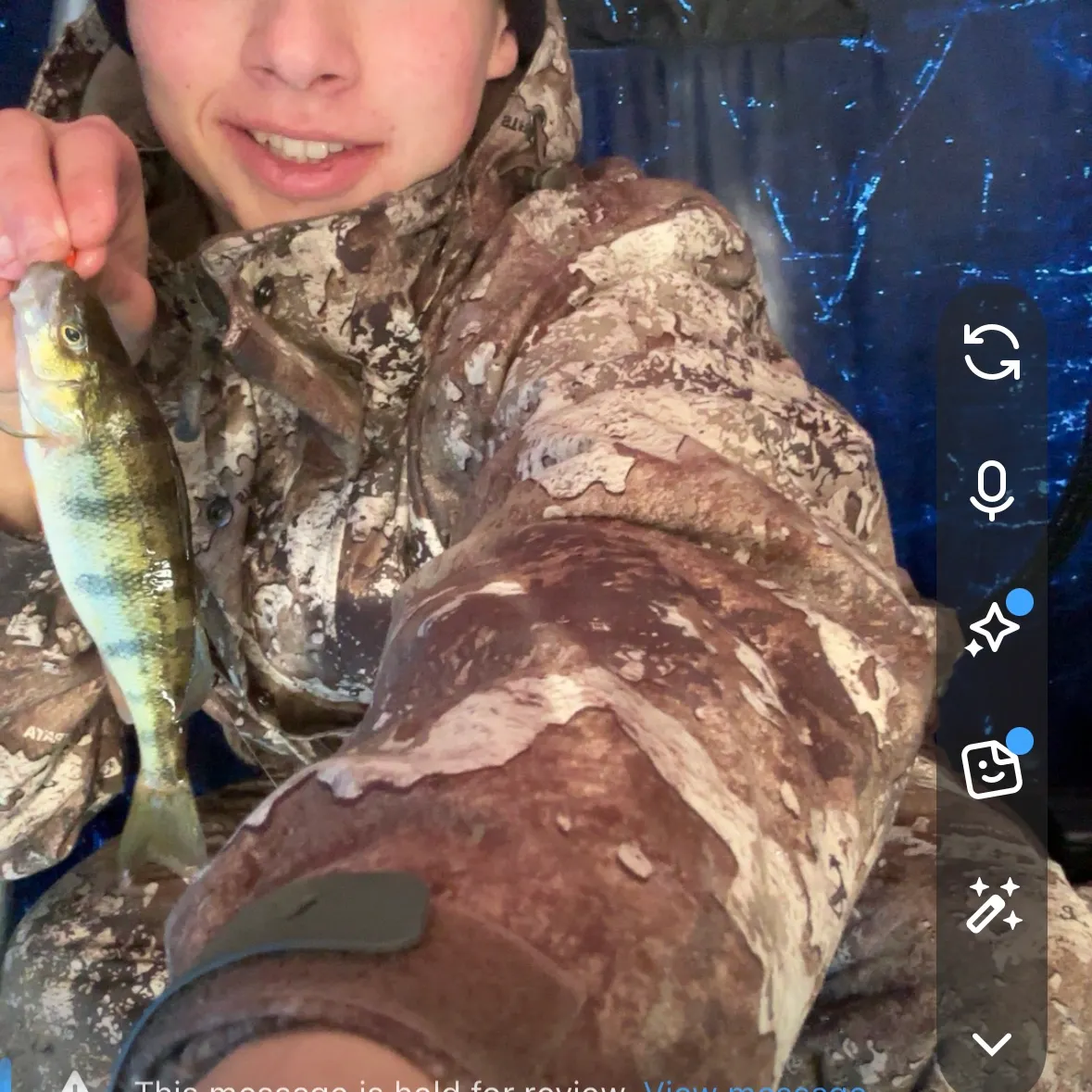Open the magic wand touch-up tool
1092x1092 pixels.
point(993,906)
